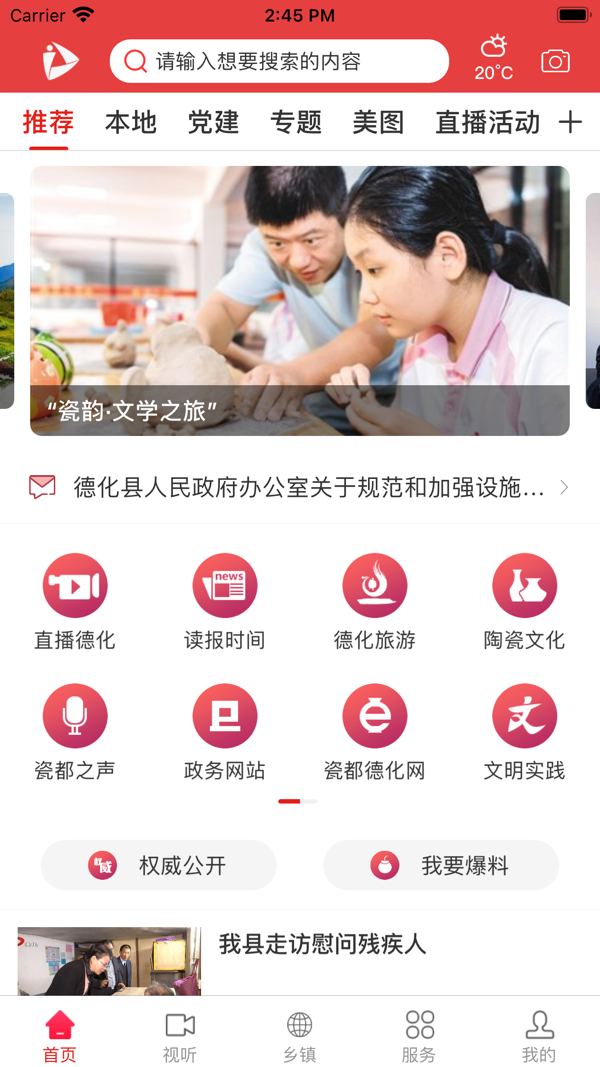Open the "瓷韵·文学之旅" banner
The height and width of the screenshot is (1067, 600).
(300, 301)
